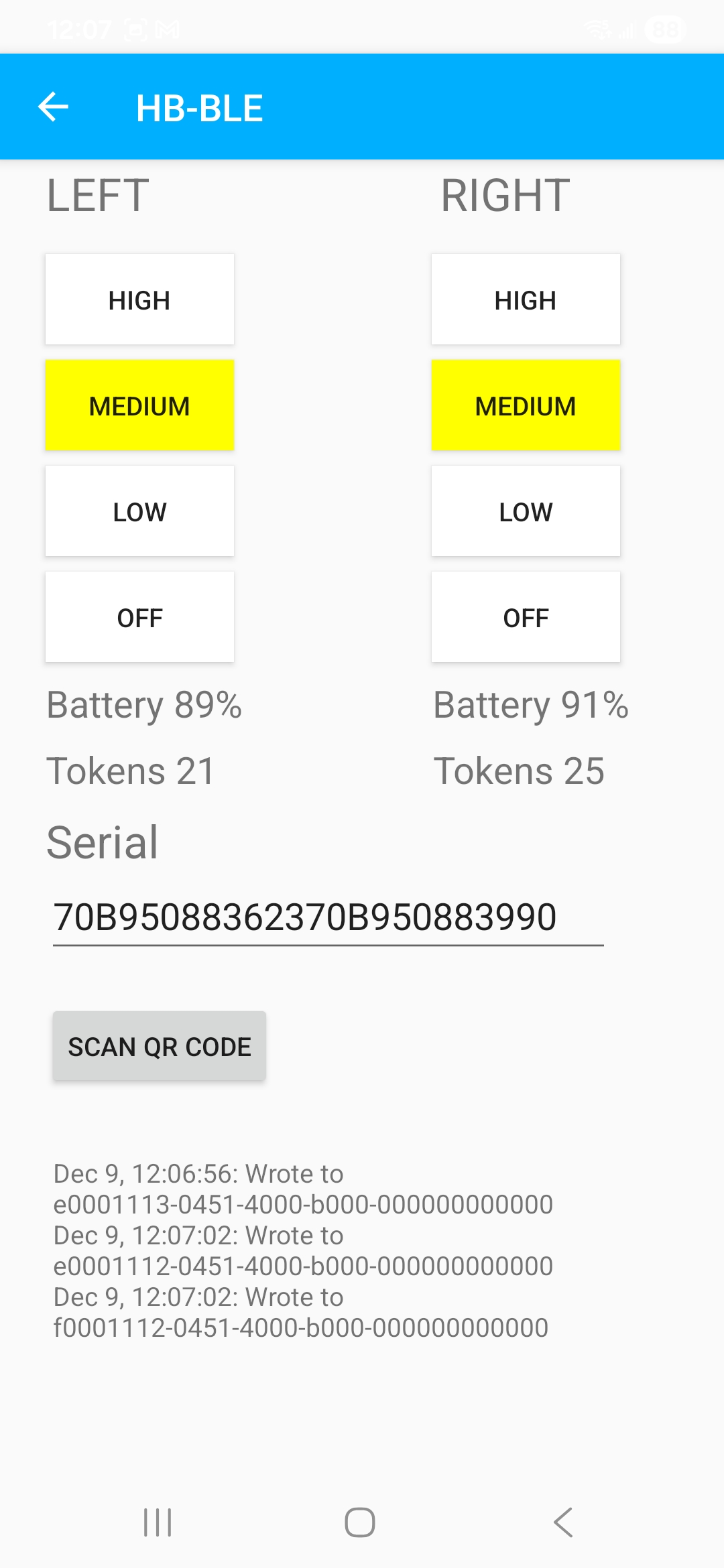Set LEFT side to HIGH
This screenshot has height=1568, width=724.
pyautogui.click(x=139, y=300)
